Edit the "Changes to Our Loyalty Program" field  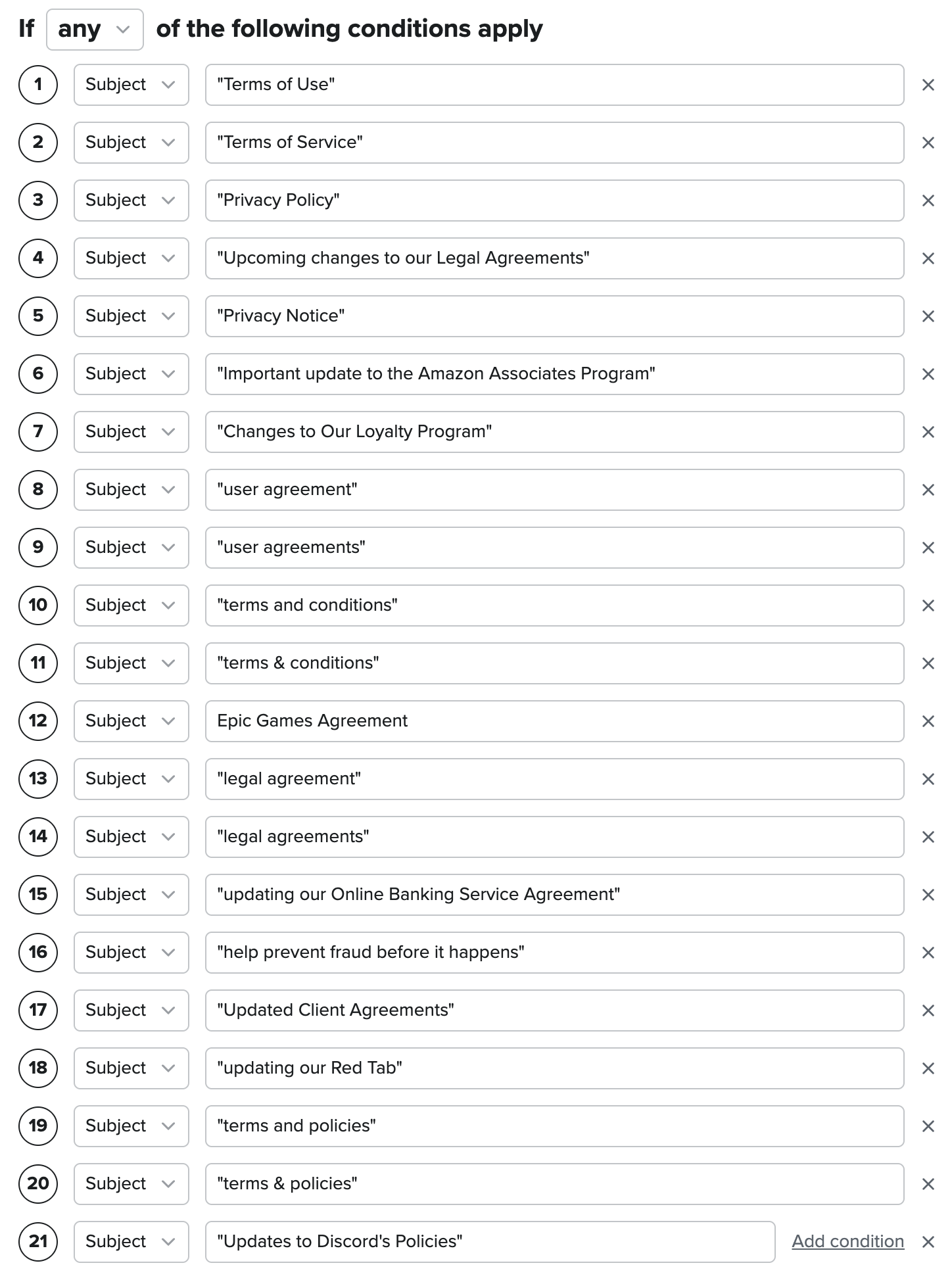coord(554,432)
